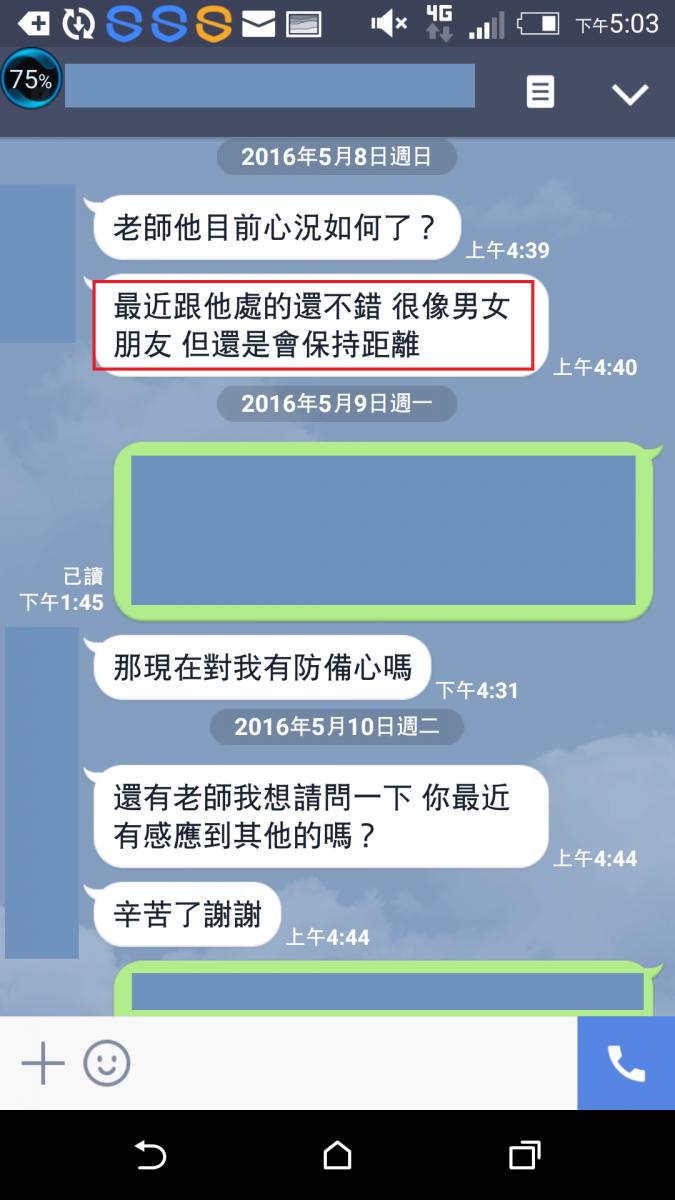Go to the home screen
This screenshot has width=675, height=1200.
pyautogui.click(x=338, y=1156)
